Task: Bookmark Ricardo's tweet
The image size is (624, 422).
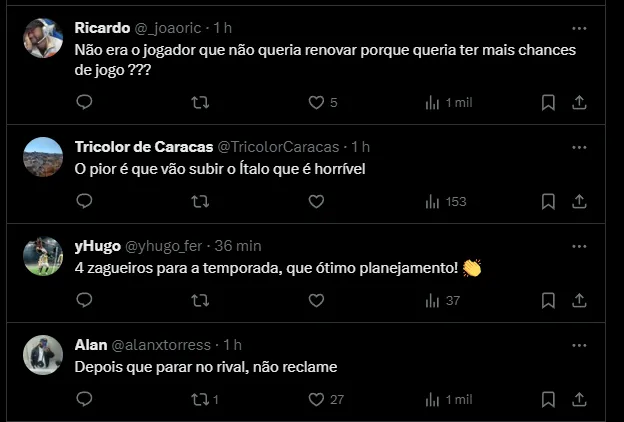Action: click(x=548, y=102)
